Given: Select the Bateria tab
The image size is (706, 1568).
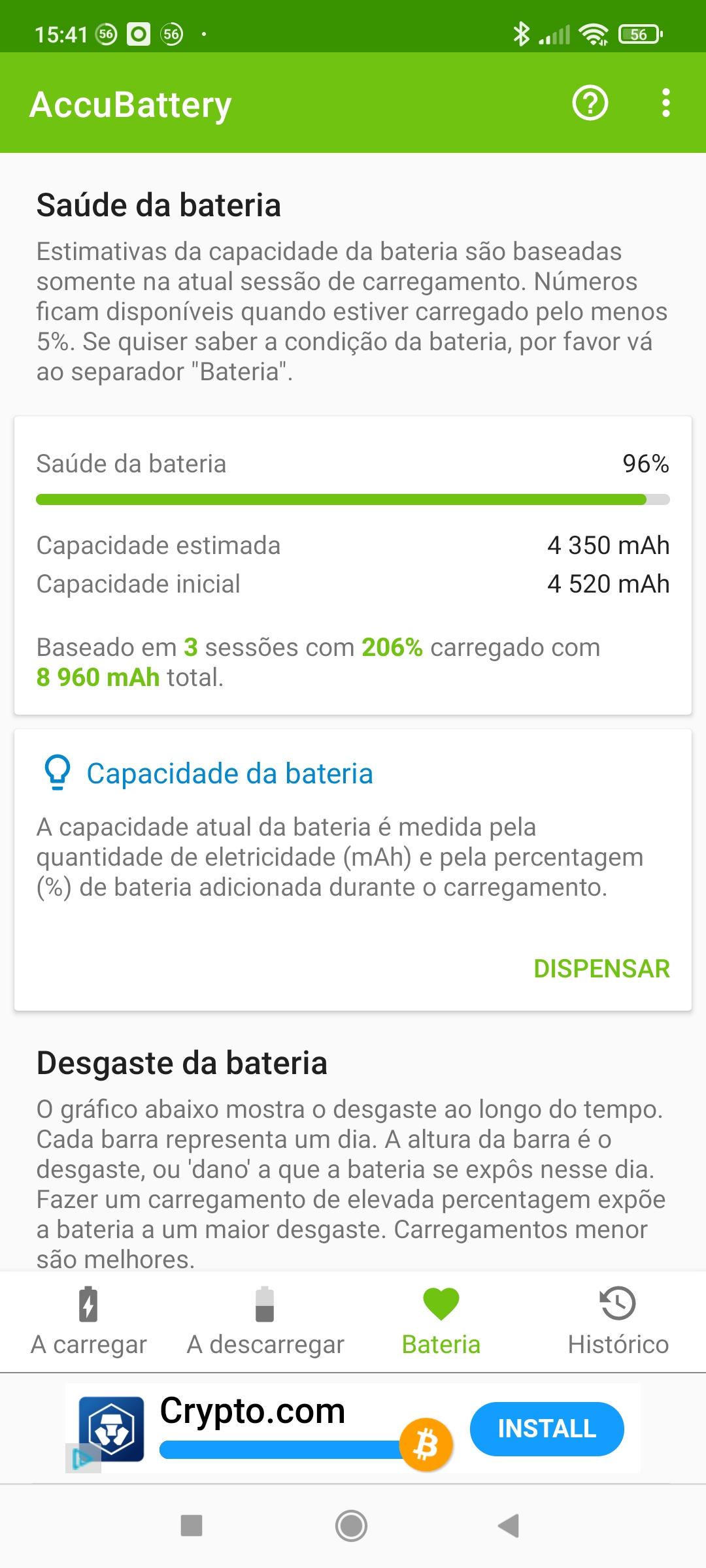Looking at the screenshot, I should (441, 1321).
